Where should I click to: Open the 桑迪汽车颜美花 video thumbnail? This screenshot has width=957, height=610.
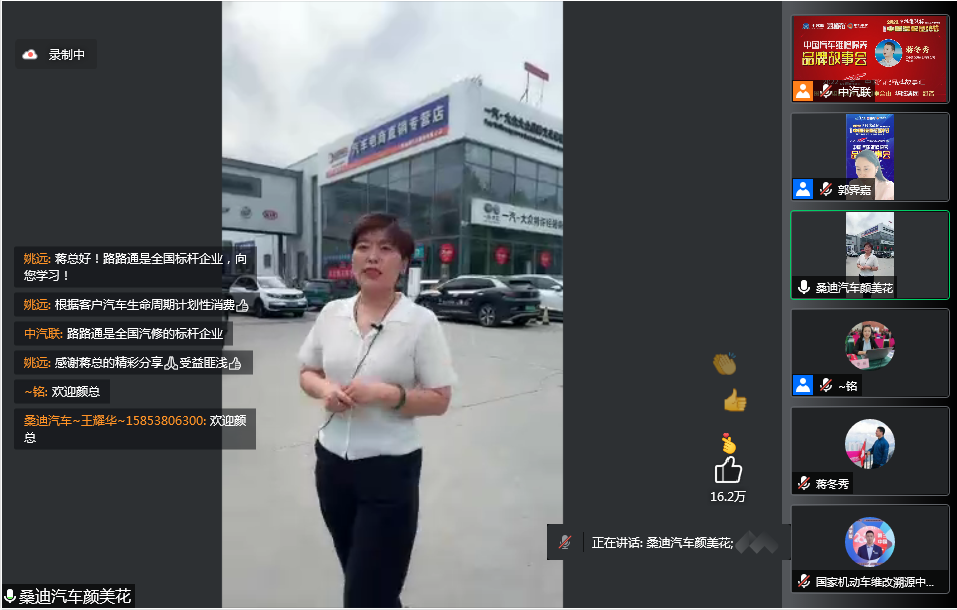869,254
